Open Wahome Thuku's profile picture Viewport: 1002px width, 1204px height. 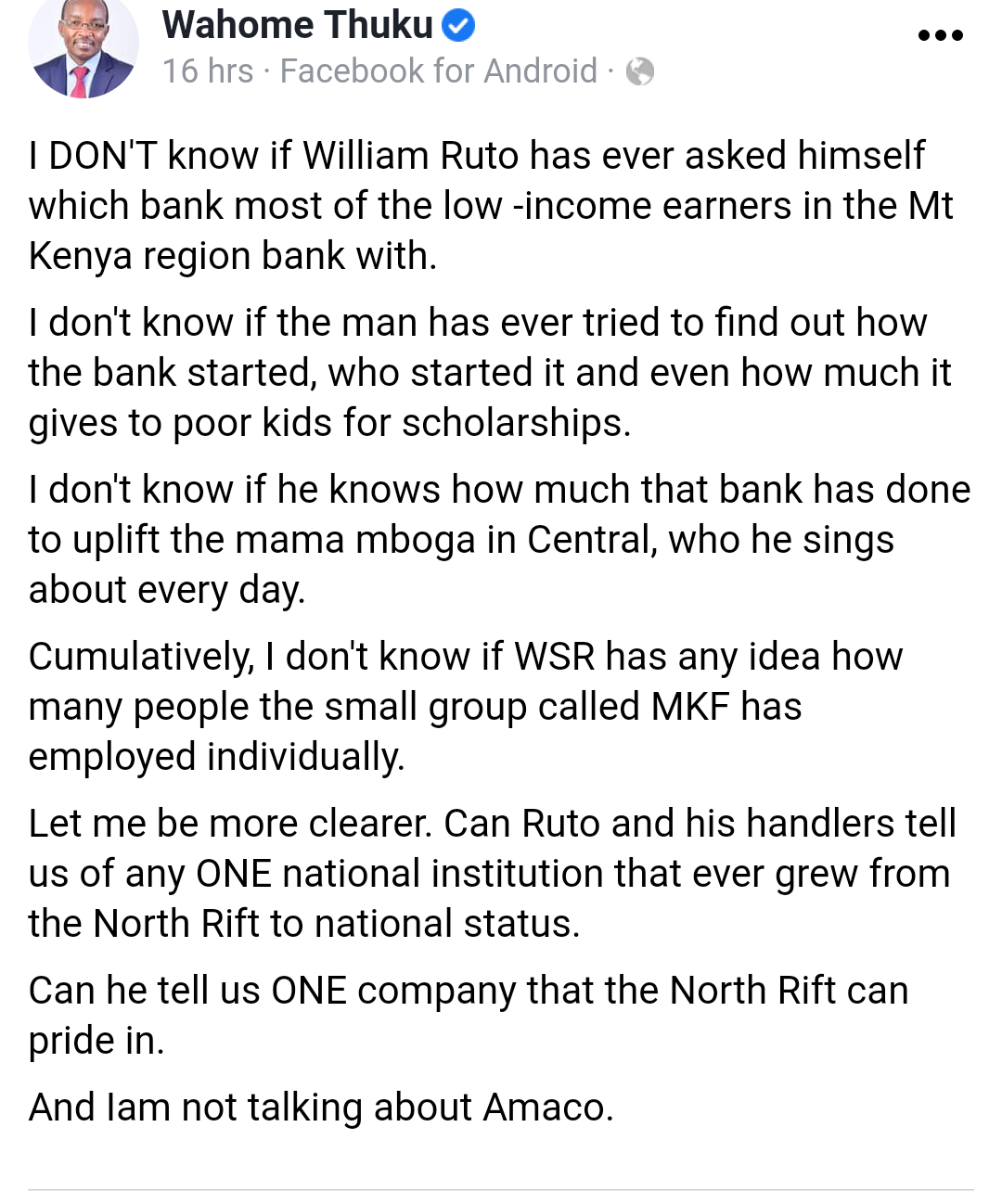click(x=83, y=48)
